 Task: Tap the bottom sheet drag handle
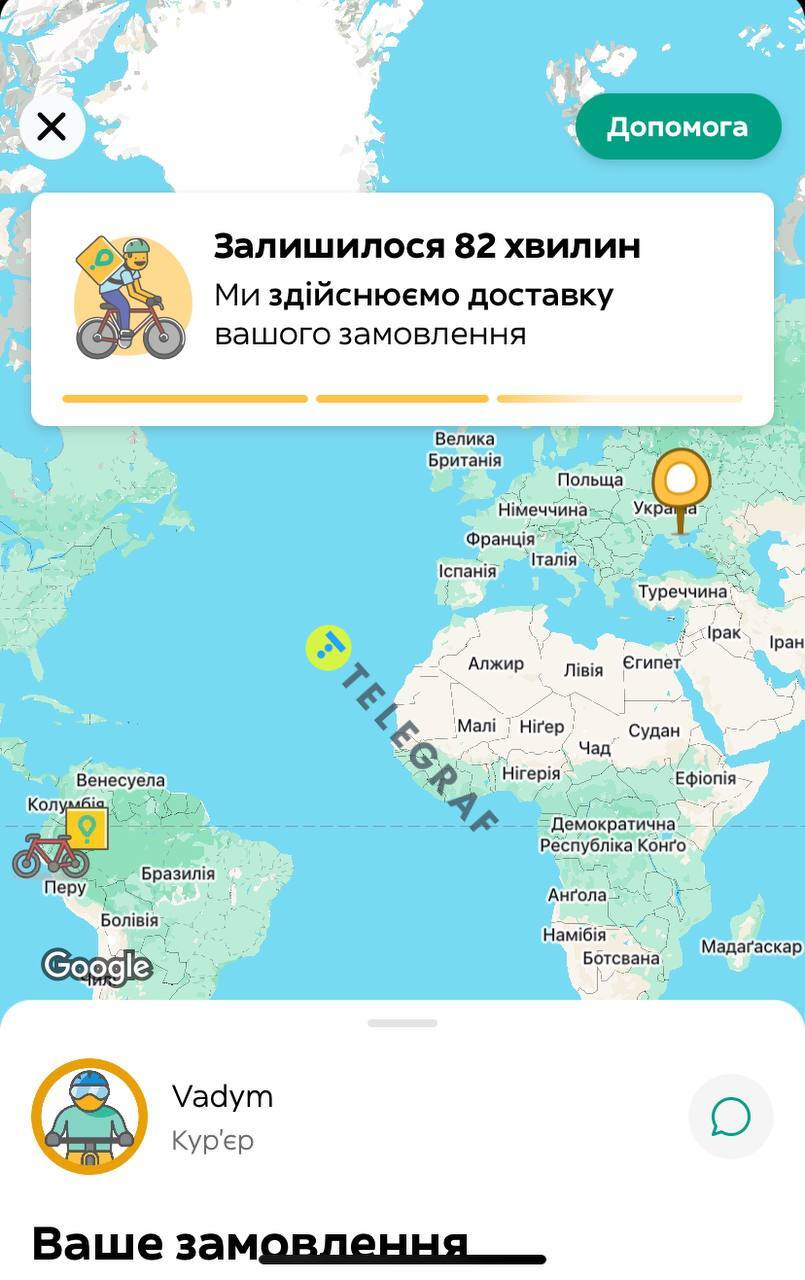(402, 1023)
